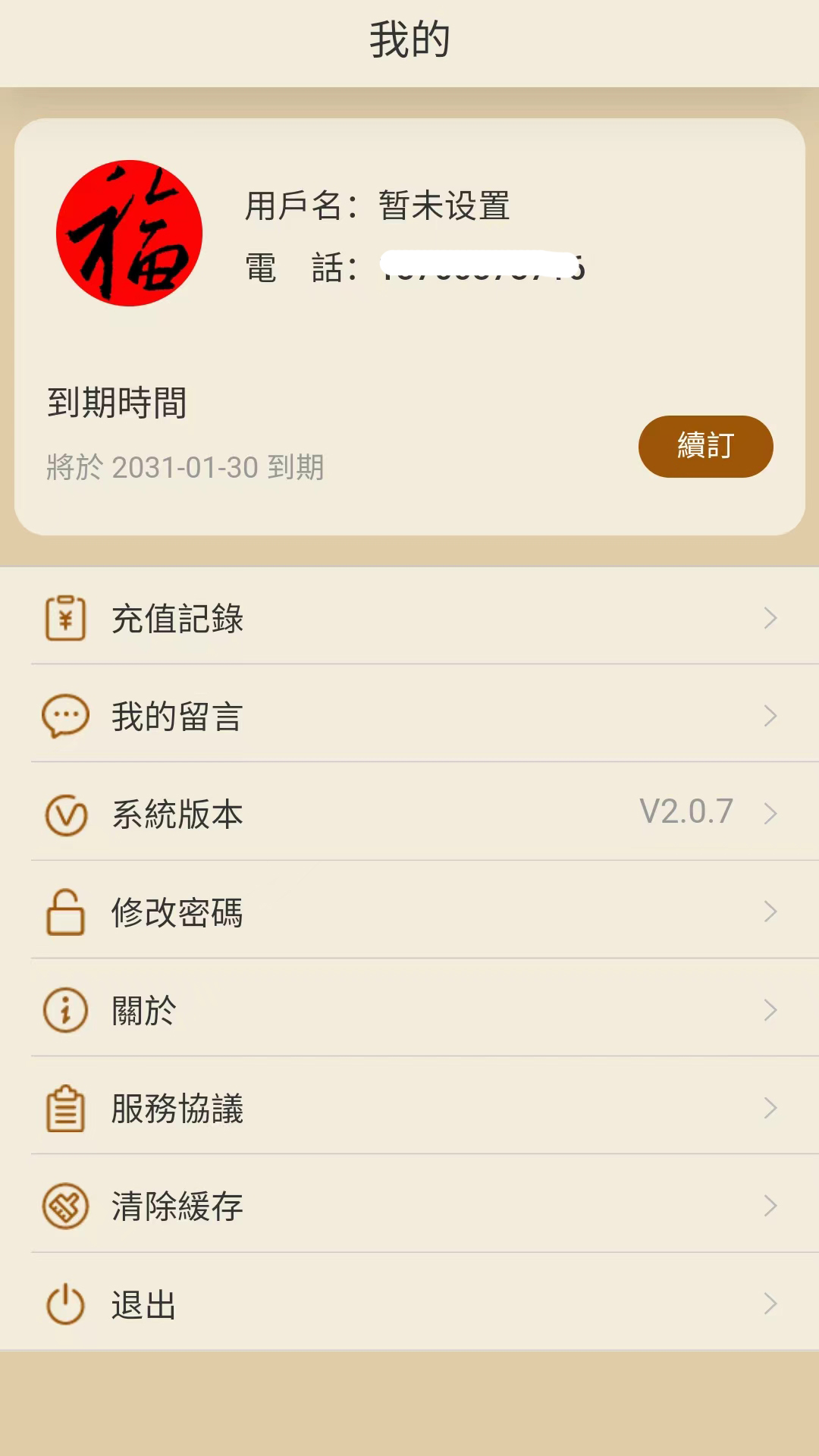Tap 退出 to log out
Viewport: 819px width, 1456px height.
tap(409, 1304)
